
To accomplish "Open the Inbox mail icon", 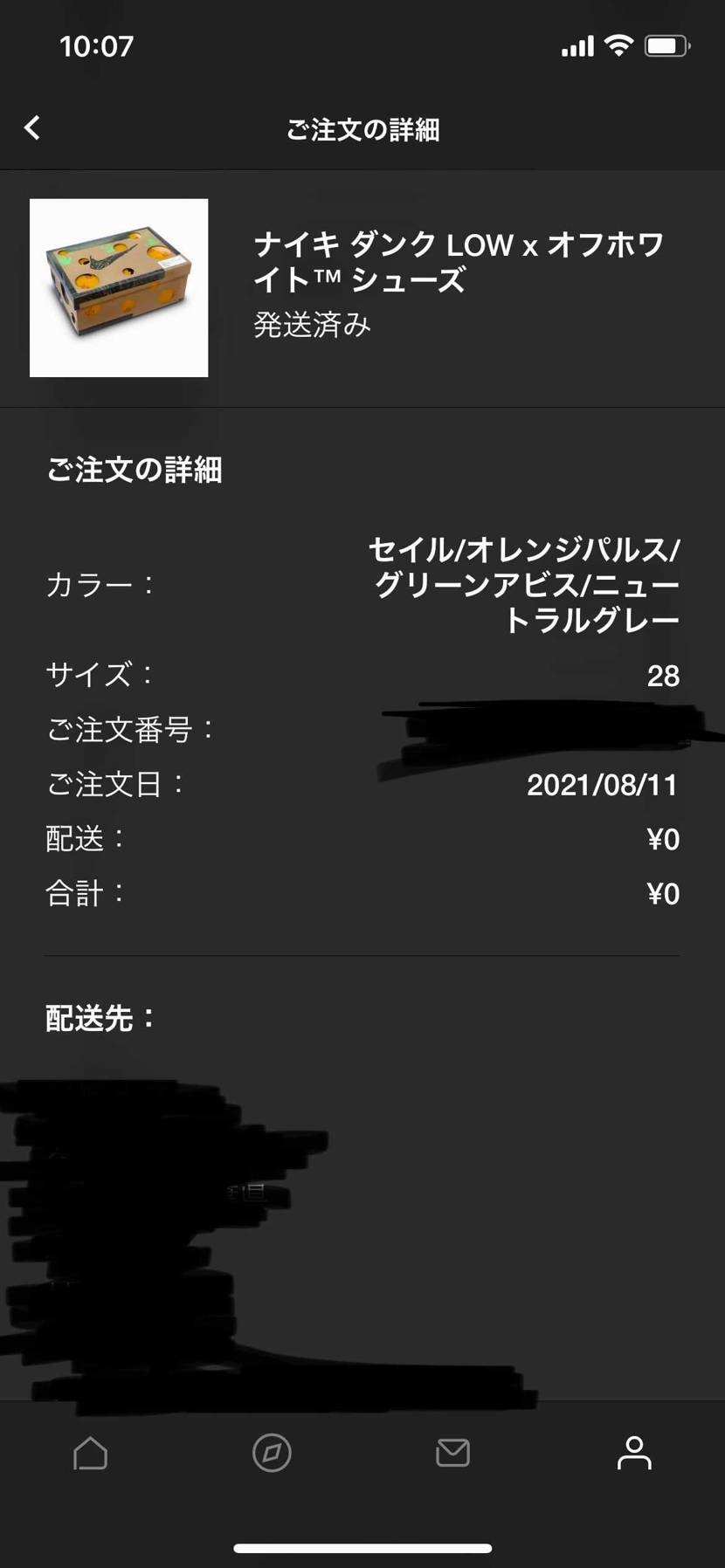I will [x=452, y=1453].
